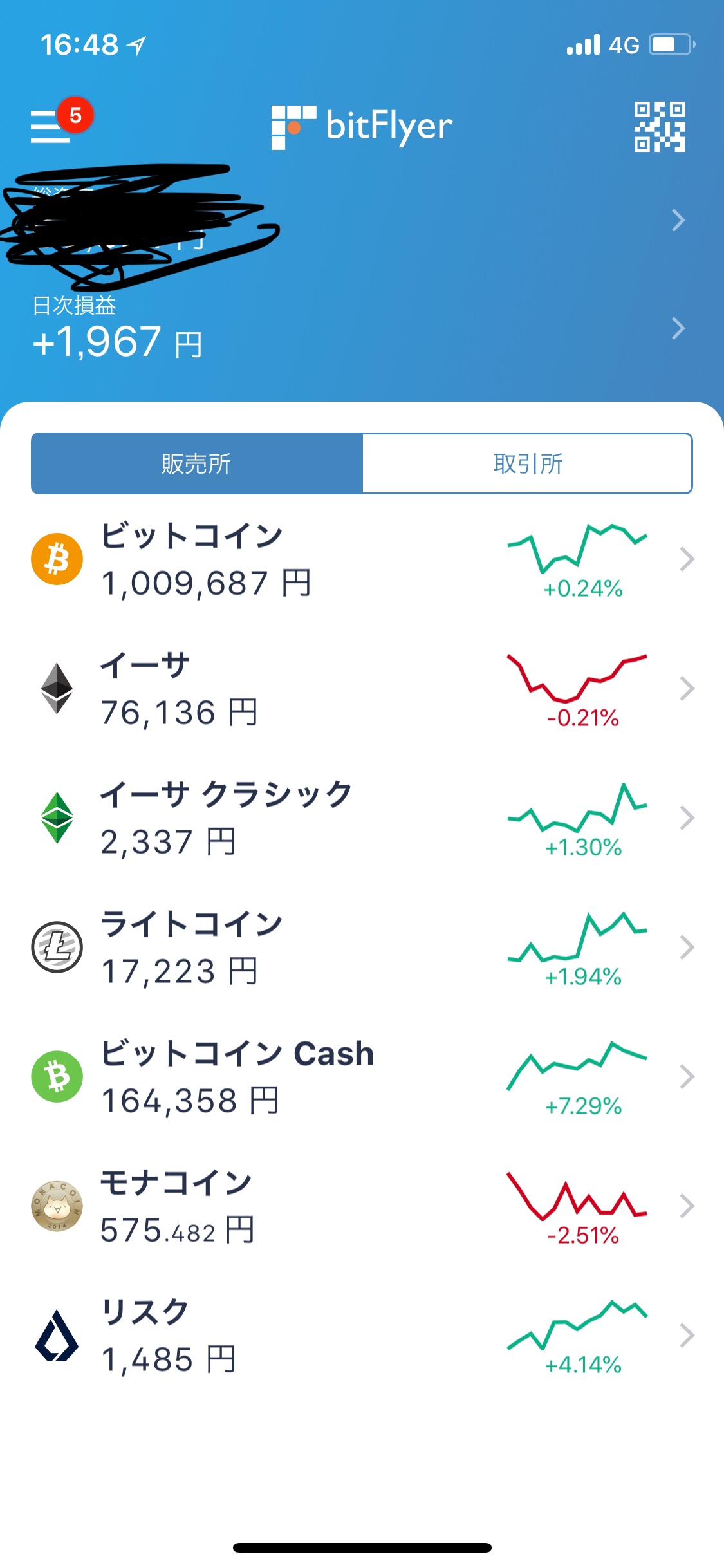Select the 販売所 tab
The width and height of the screenshot is (724, 1568).
coord(197,463)
